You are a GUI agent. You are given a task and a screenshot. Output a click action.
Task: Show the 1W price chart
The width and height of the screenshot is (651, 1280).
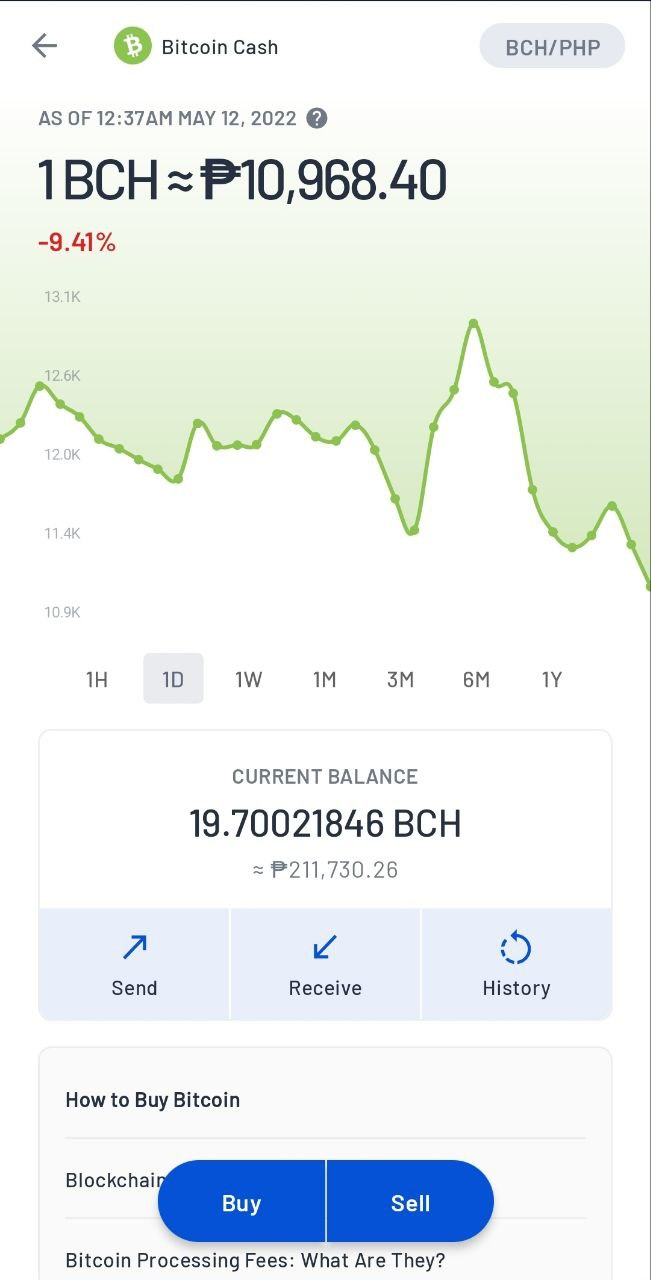click(249, 679)
